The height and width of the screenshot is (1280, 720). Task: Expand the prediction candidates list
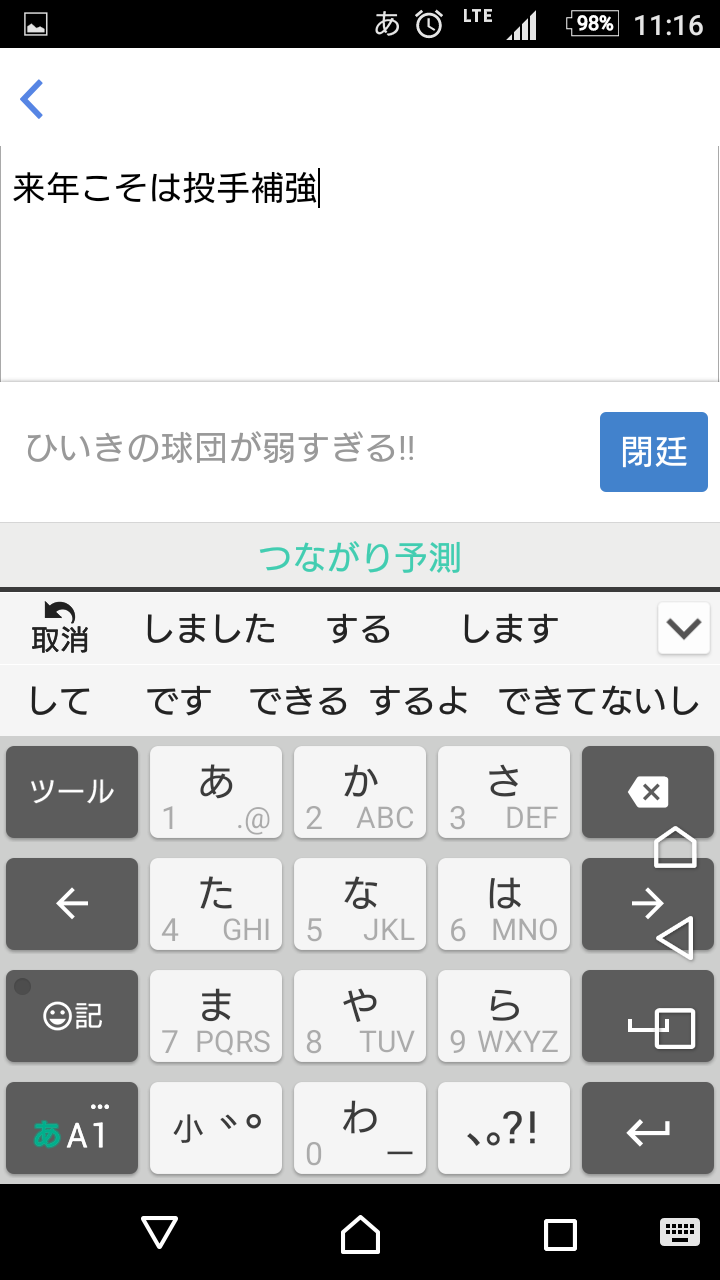tap(684, 628)
